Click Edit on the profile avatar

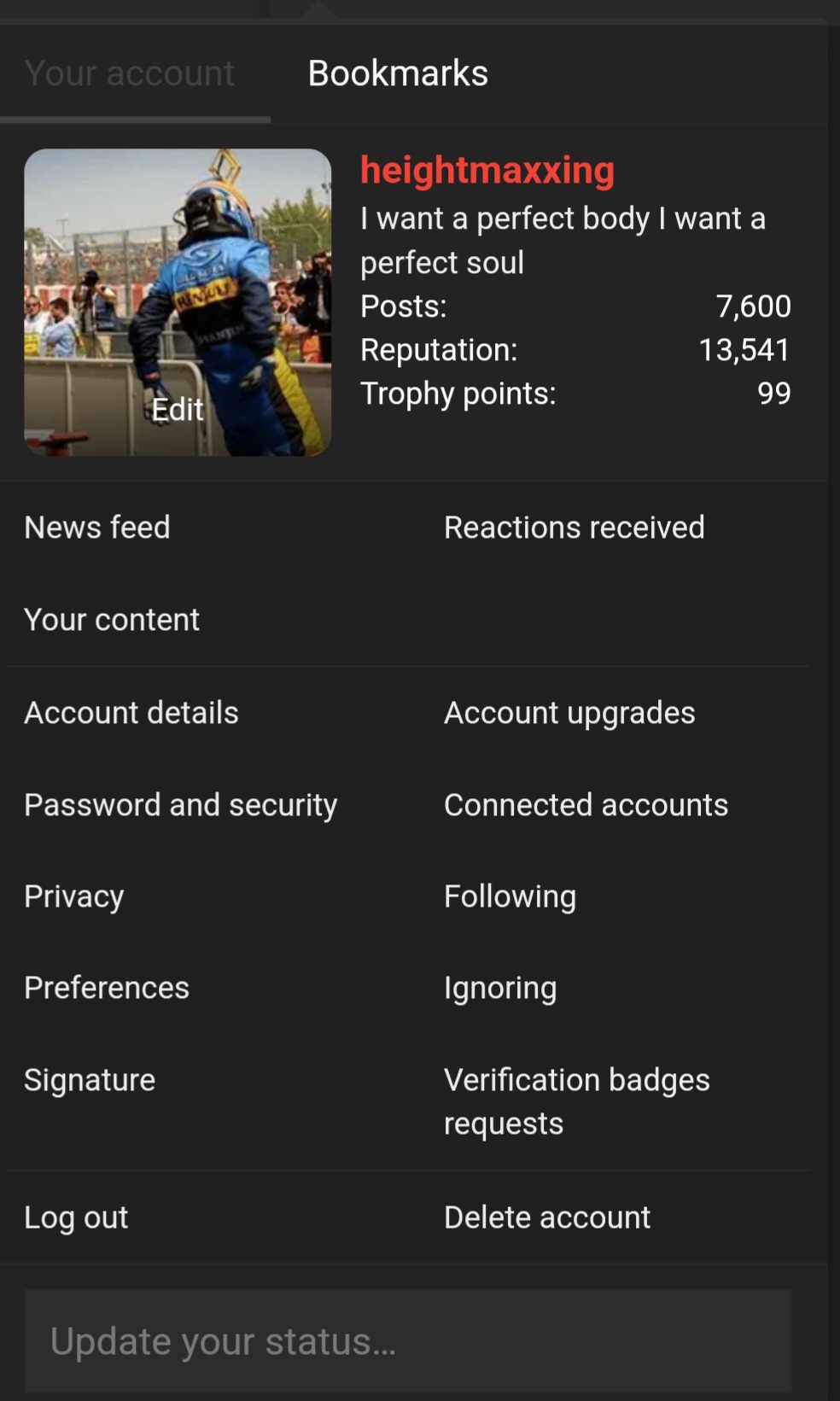coord(177,409)
